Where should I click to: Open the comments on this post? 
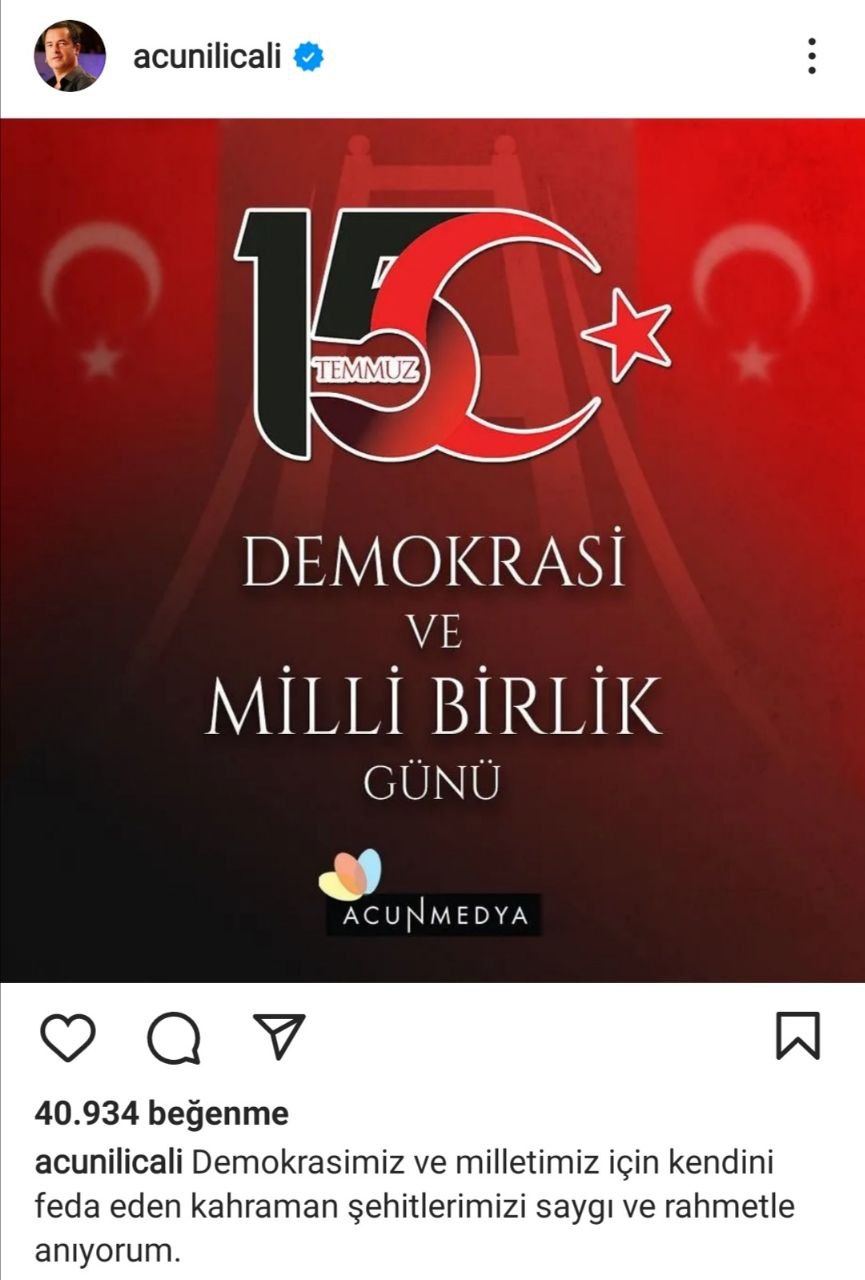pyautogui.click(x=174, y=1037)
